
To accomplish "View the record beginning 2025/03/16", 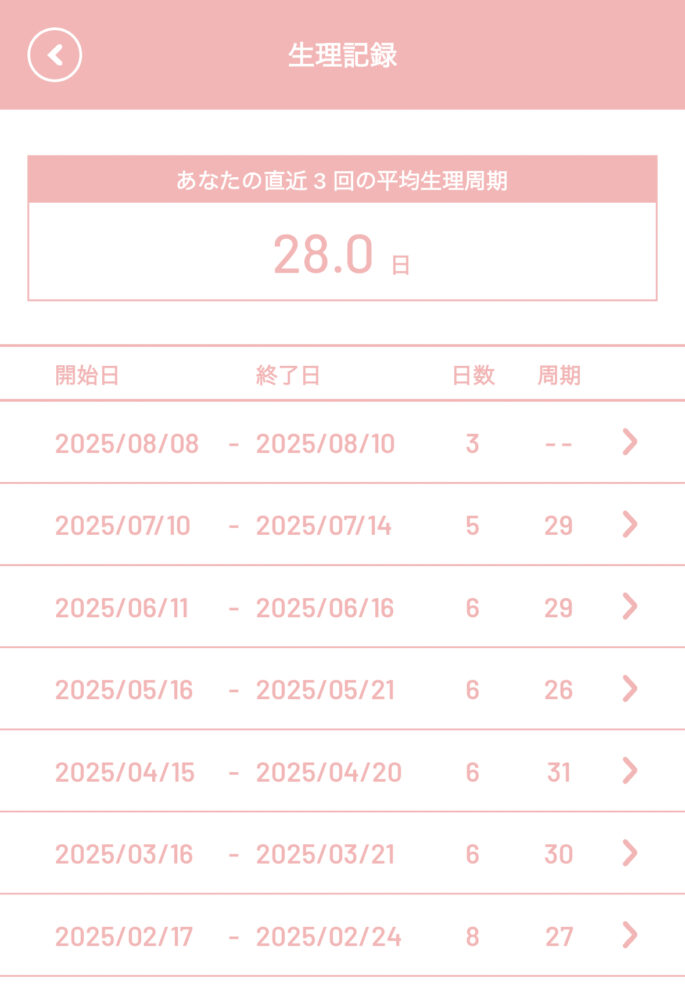I will point(629,853).
